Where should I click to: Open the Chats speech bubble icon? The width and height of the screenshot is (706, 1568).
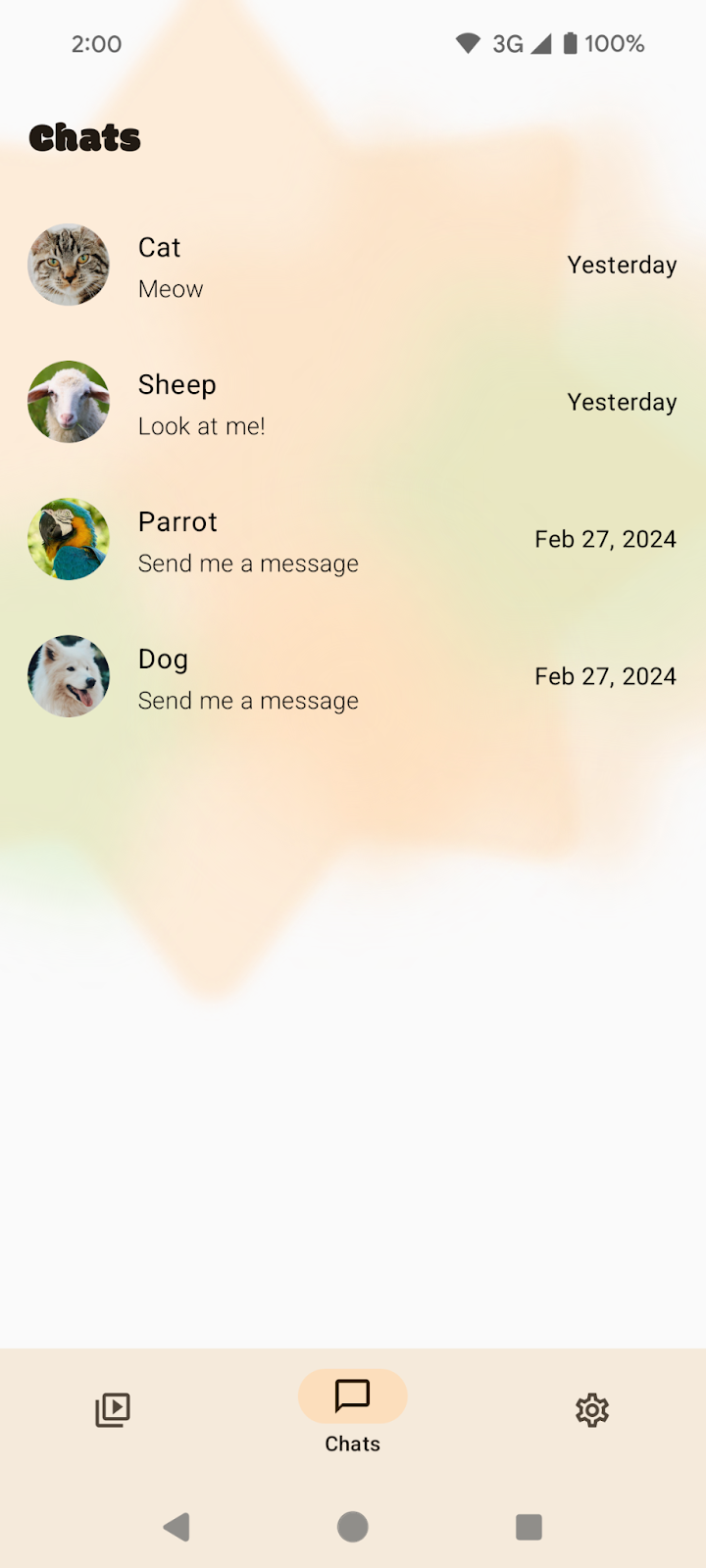click(x=352, y=1396)
